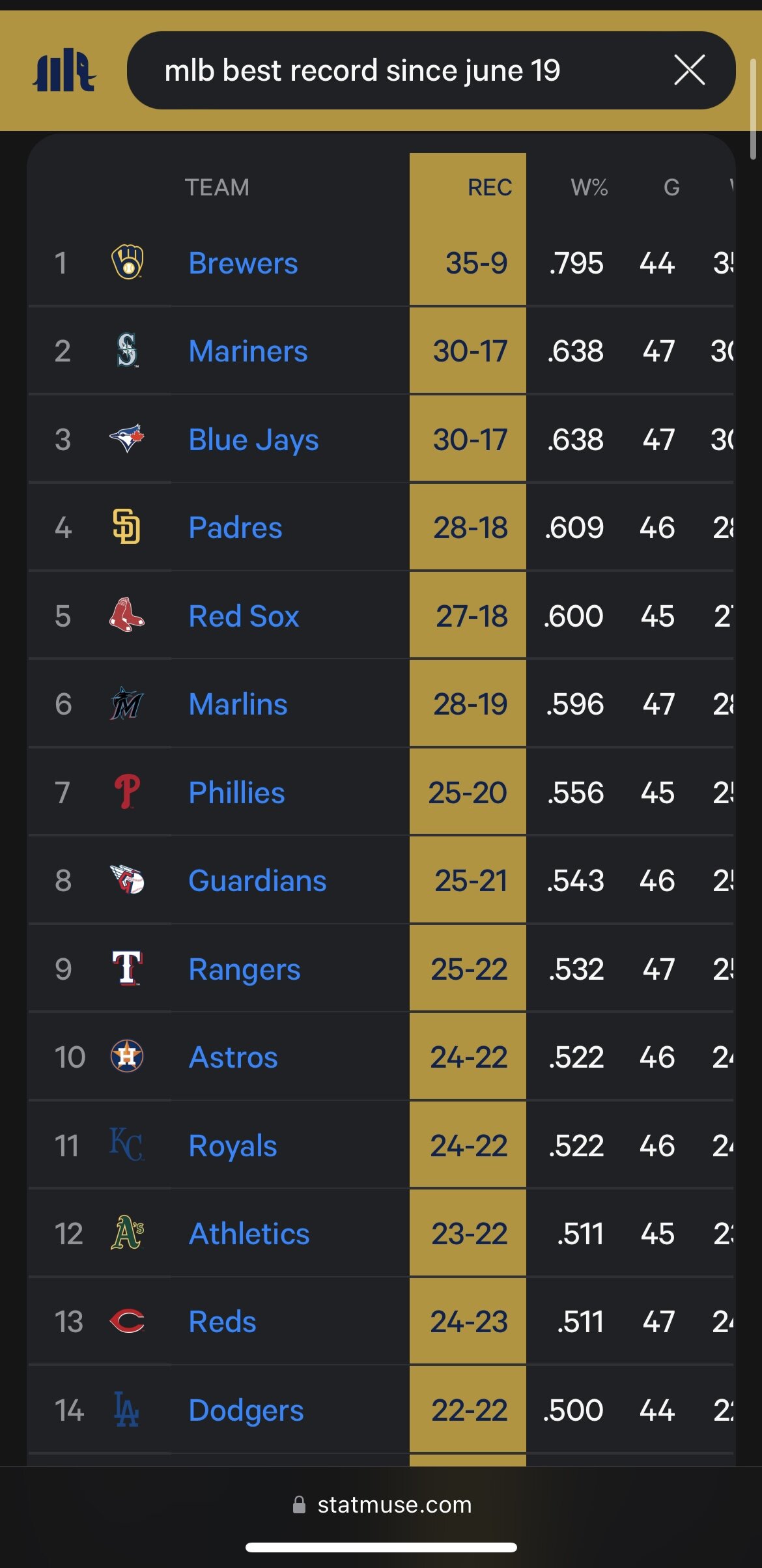View the Padres team page
Image resolution: width=762 pixels, height=1568 pixels.
(235, 528)
